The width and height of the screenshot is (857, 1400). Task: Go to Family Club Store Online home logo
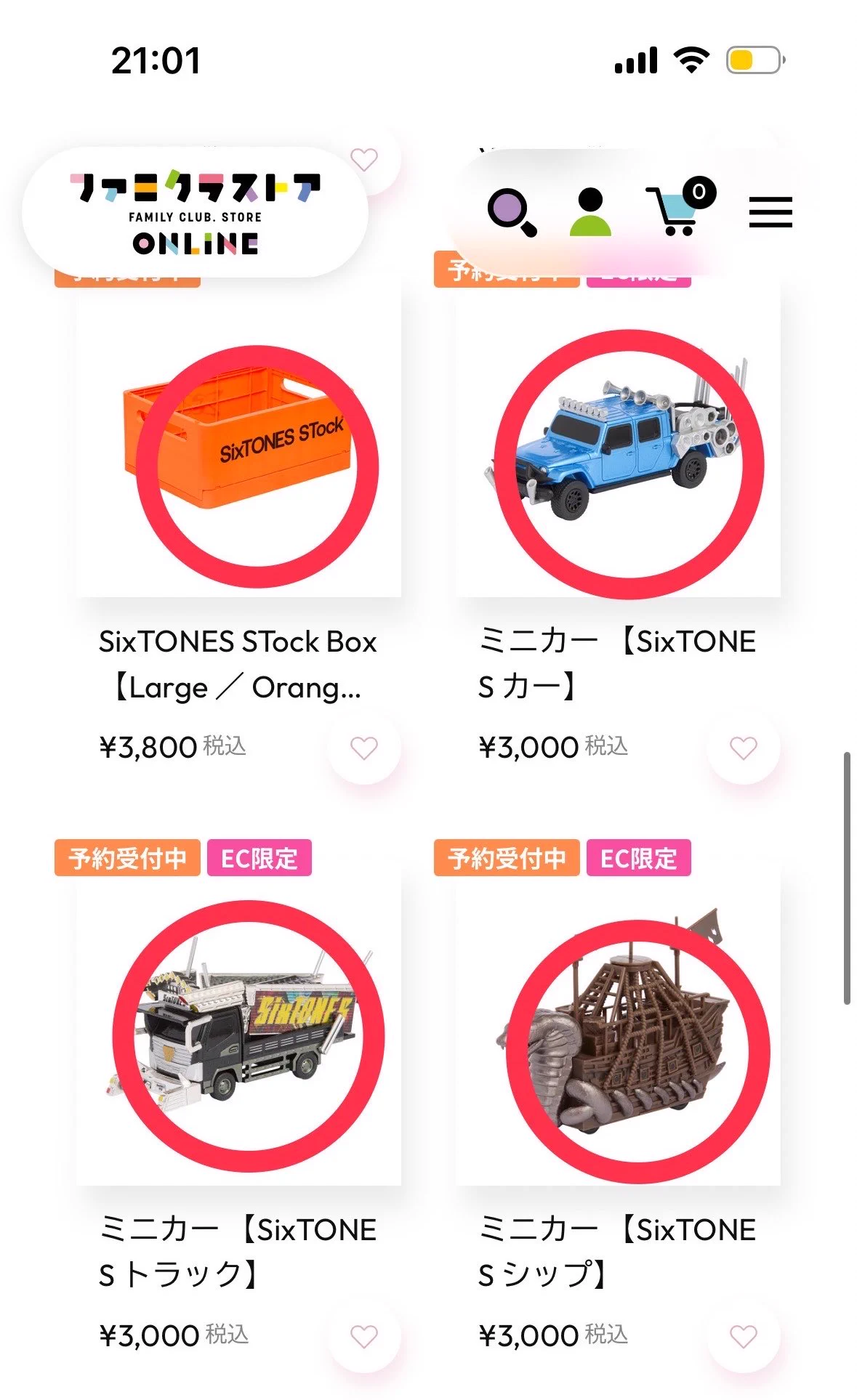pyautogui.click(x=196, y=213)
